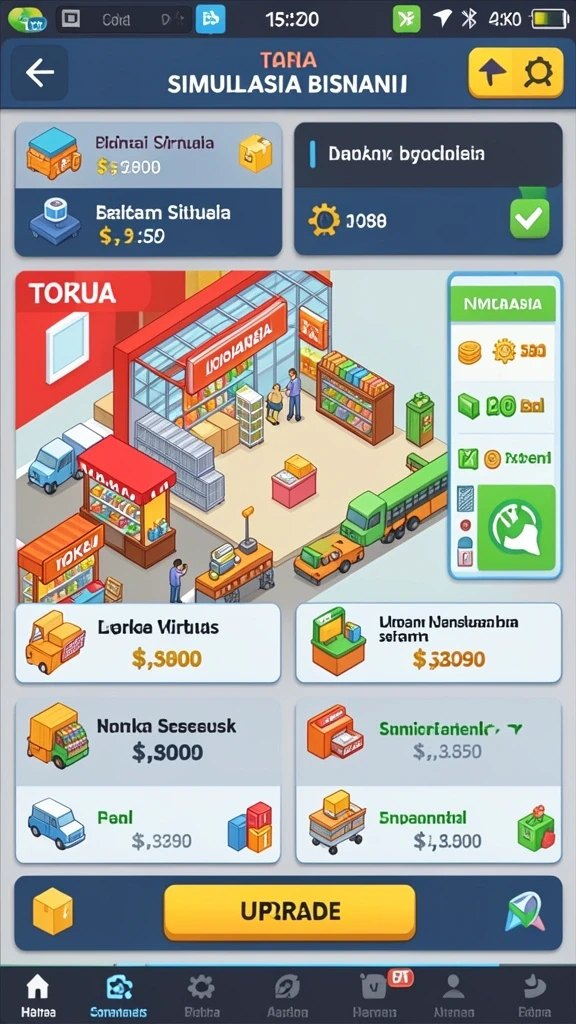Image resolution: width=576 pixels, height=1024 pixels.
Task: Tap the green checkmark box beside 1088
Action: pyautogui.click(x=529, y=218)
